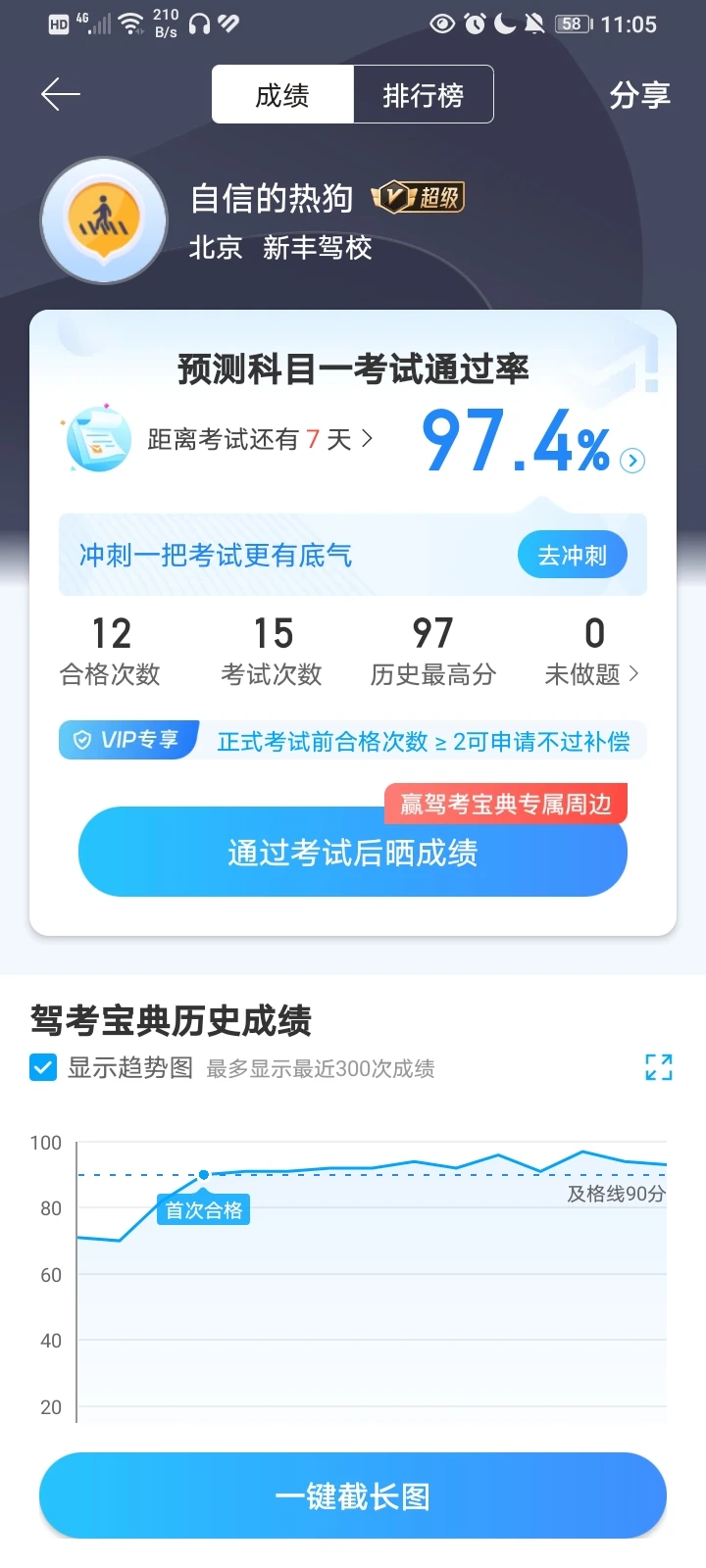Image resolution: width=706 pixels, height=1568 pixels.
Task: Switch to the 排行榜 tab
Action: click(423, 95)
